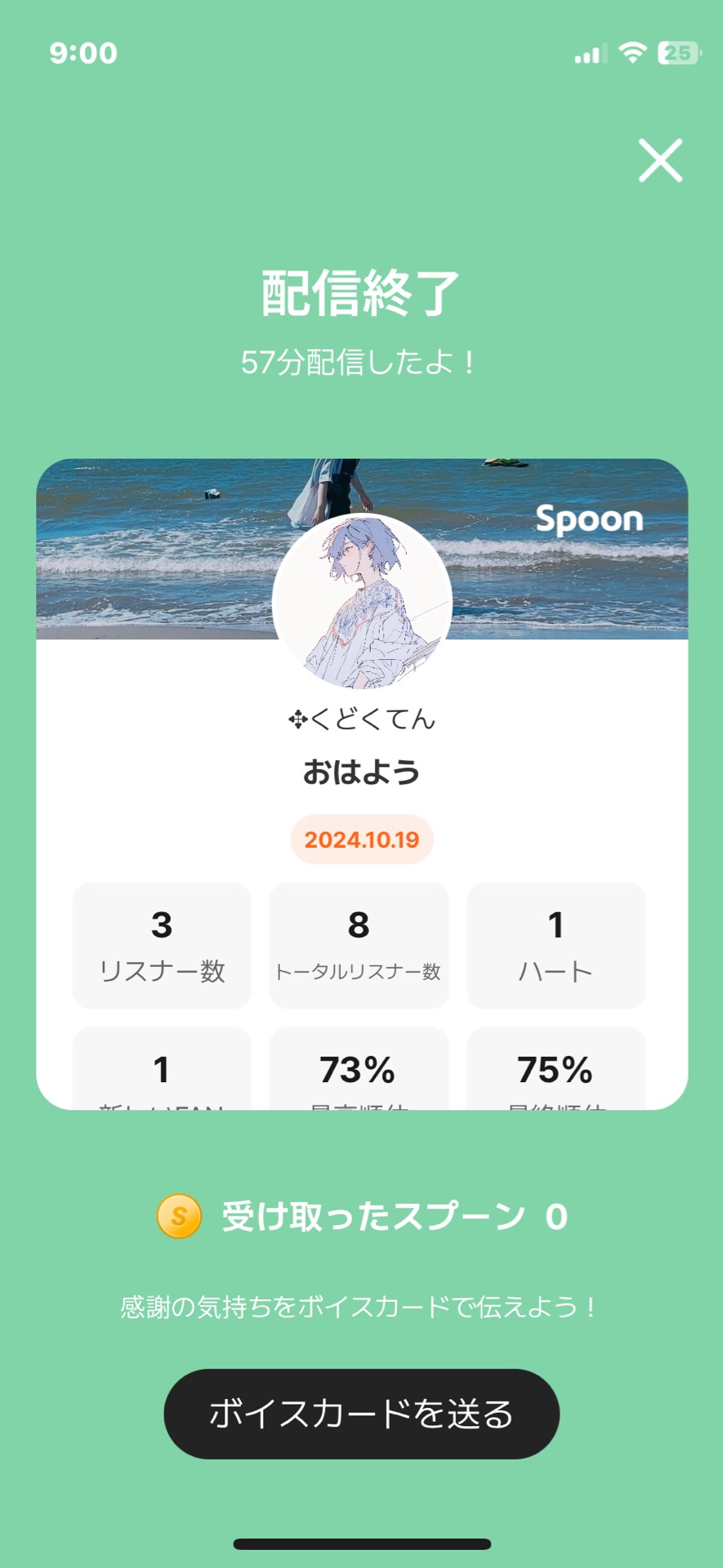Select the 2024.10.19 date badge

(x=361, y=838)
